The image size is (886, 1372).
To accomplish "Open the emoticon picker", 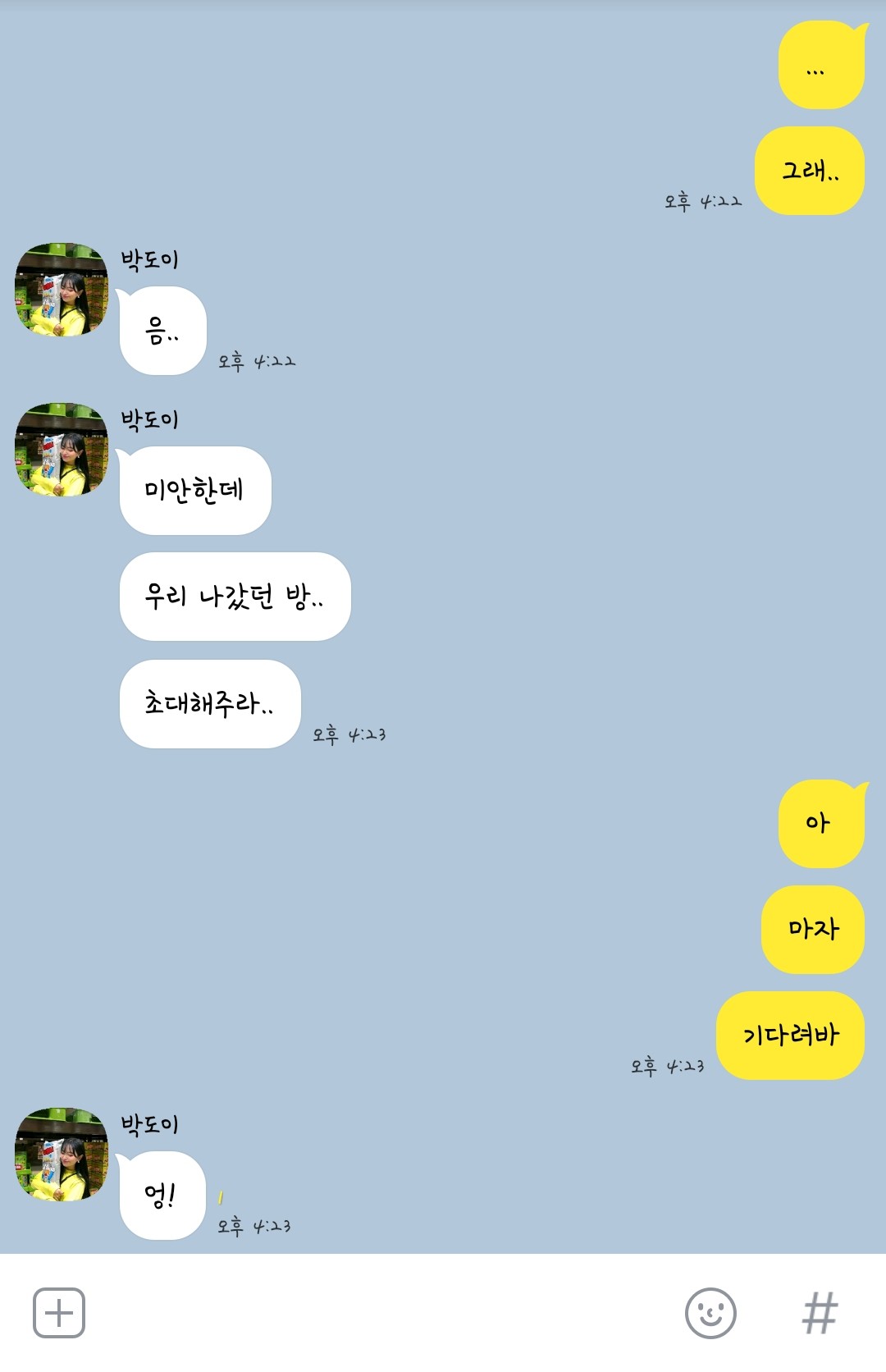I will coord(710,1313).
